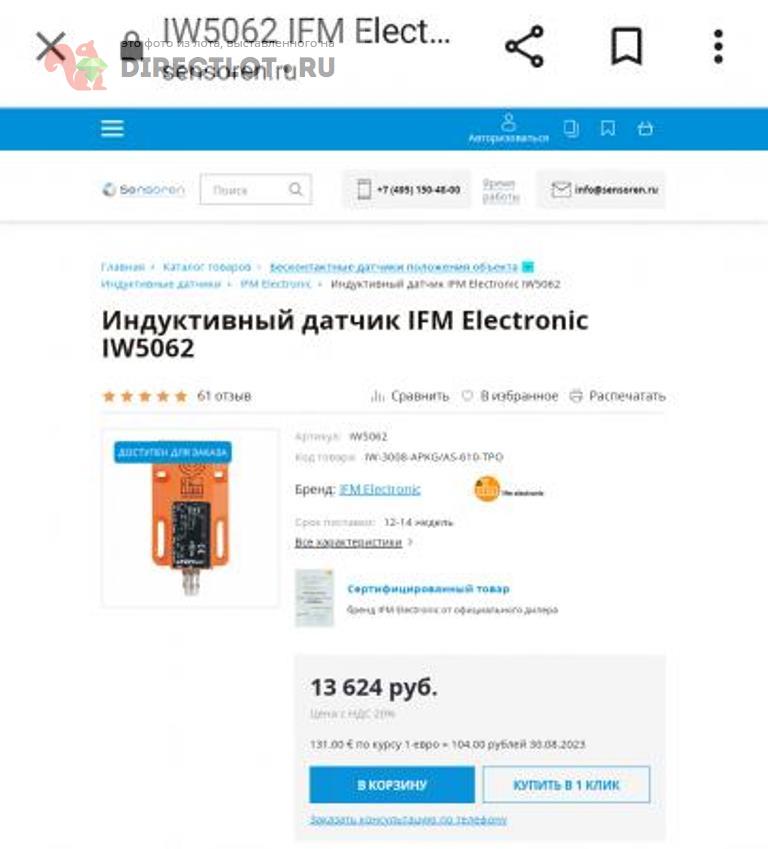Viewport: 768px width, 849px height.
Task: Call the +7 (495) phone number
Action: pos(408,189)
